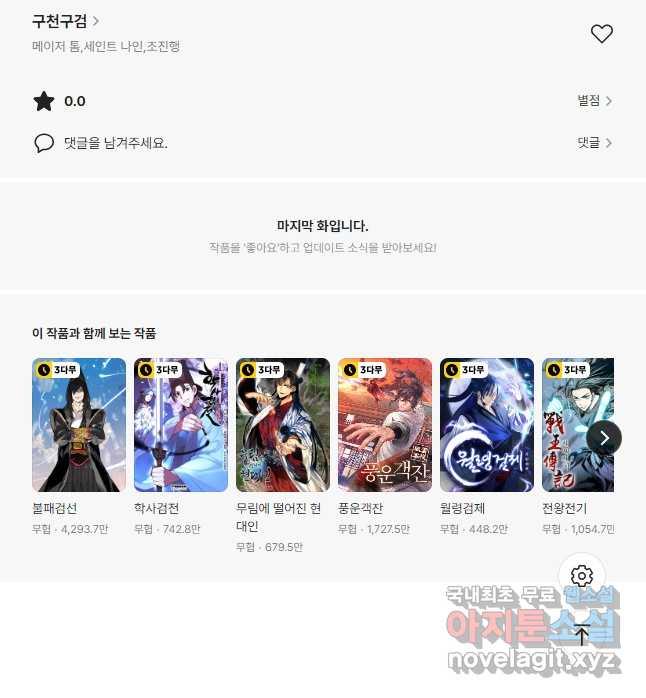Open the 무림에 떨어진 현대인 webtoon
646x698 pixels.
(x=283, y=425)
